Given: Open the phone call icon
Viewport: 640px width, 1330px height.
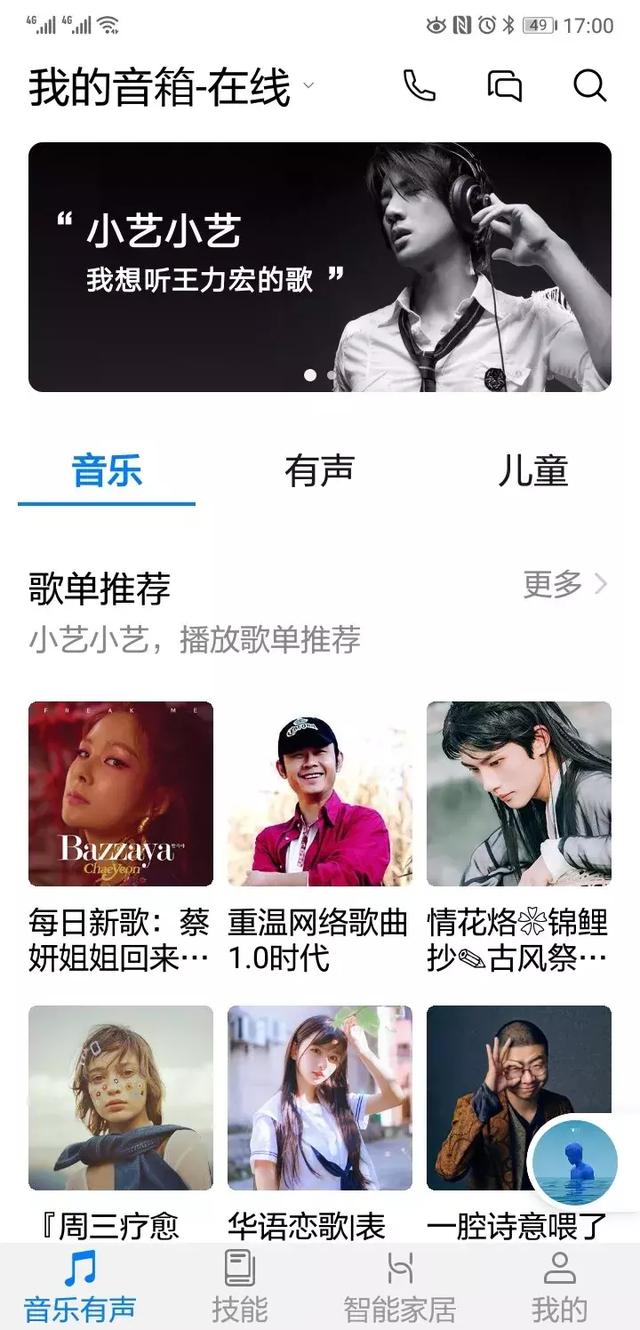Looking at the screenshot, I should coord(419,86).
